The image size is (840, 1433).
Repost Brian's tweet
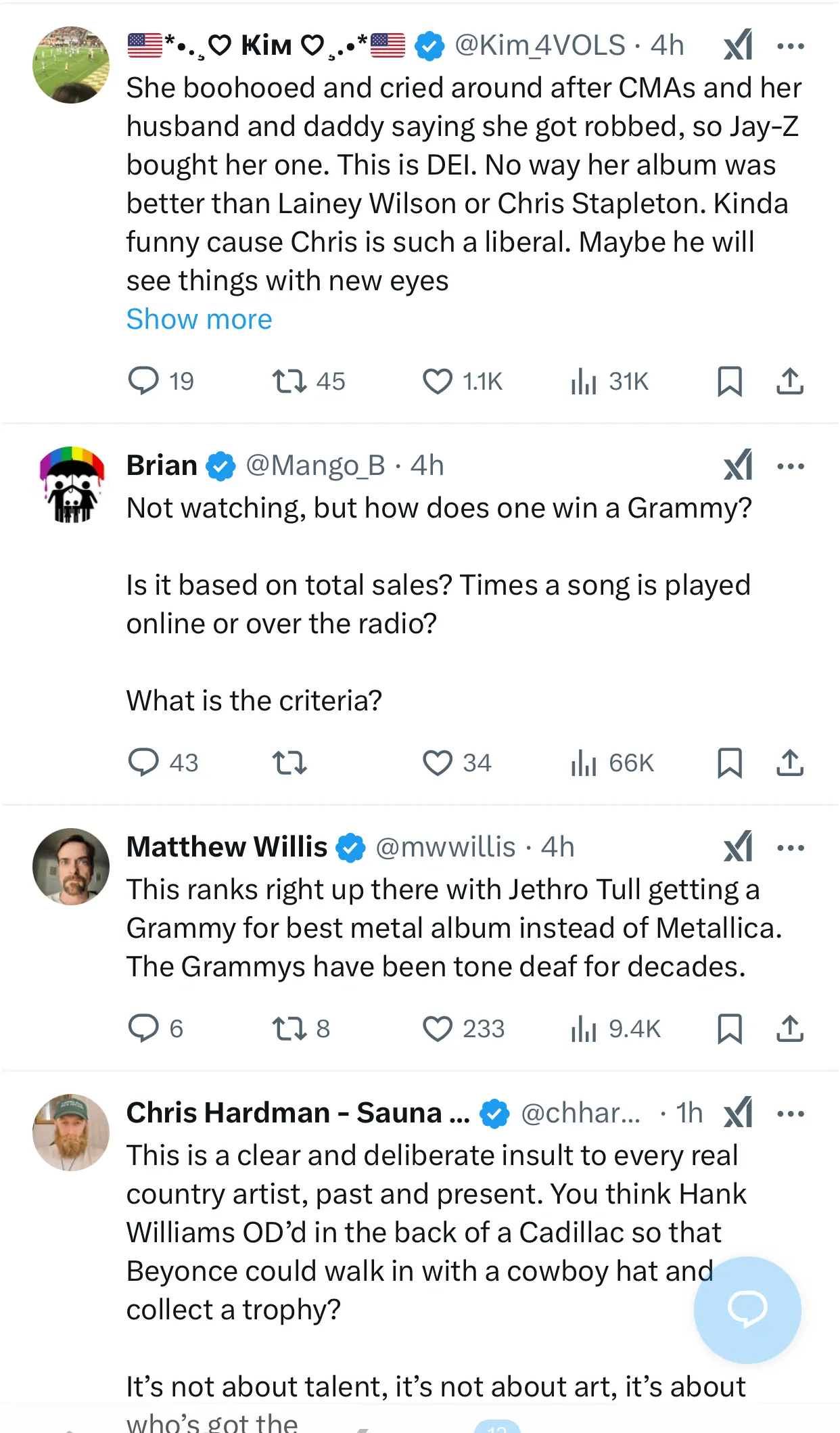(289, 763)
